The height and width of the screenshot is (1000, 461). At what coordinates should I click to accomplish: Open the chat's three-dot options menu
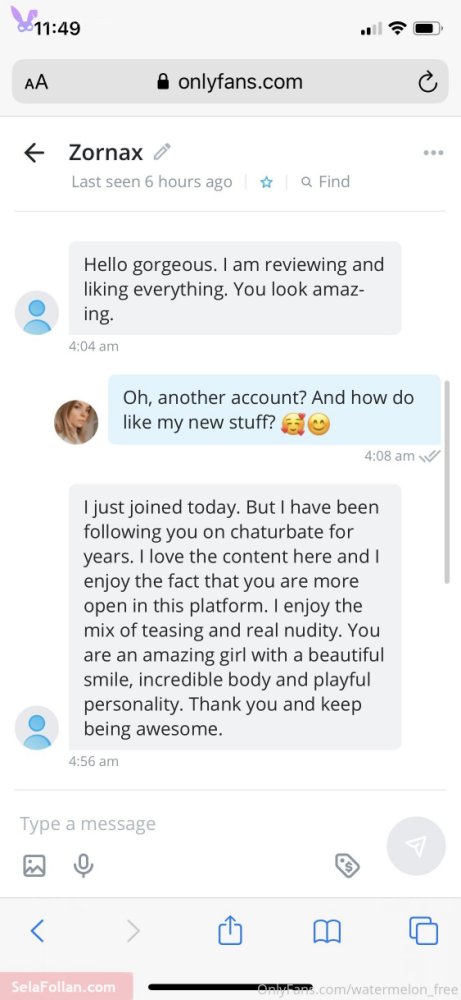pyautogui.click(x=433, y=153)
